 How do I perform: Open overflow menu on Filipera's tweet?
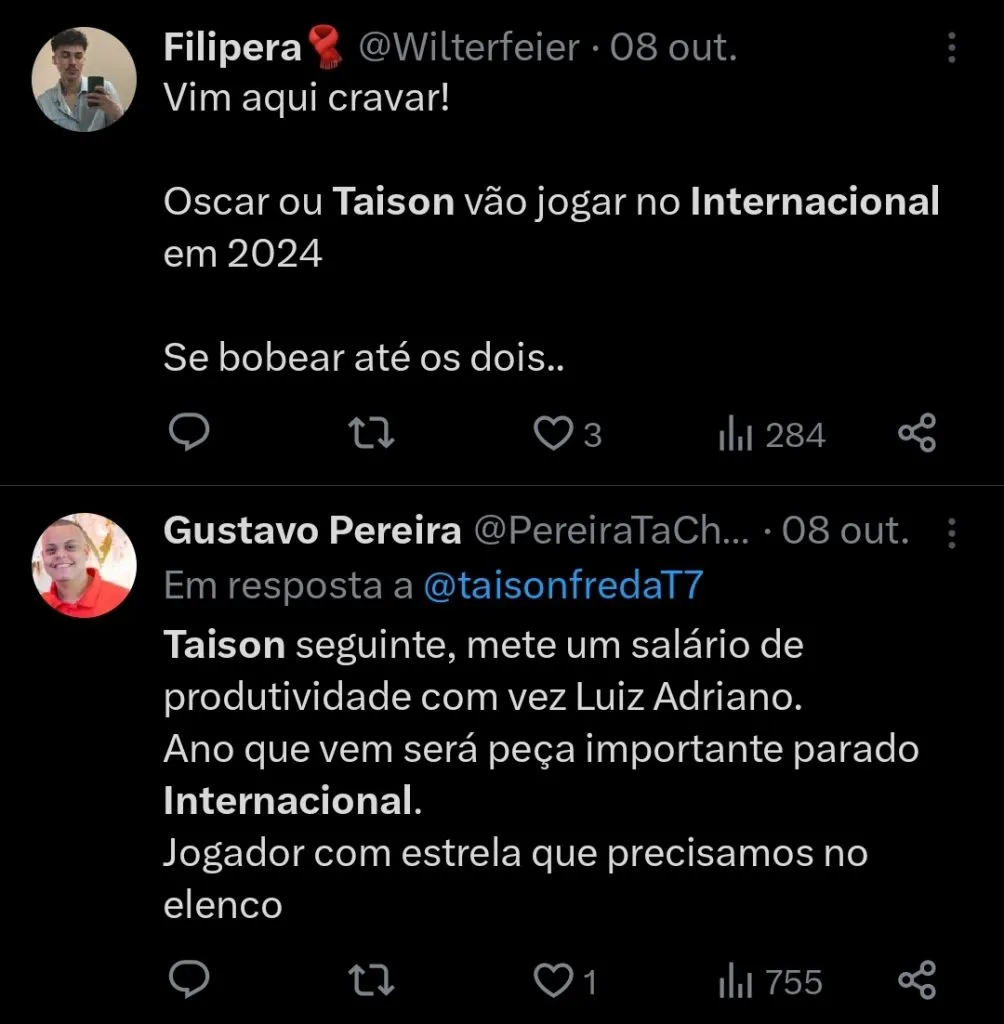(951, 48)
